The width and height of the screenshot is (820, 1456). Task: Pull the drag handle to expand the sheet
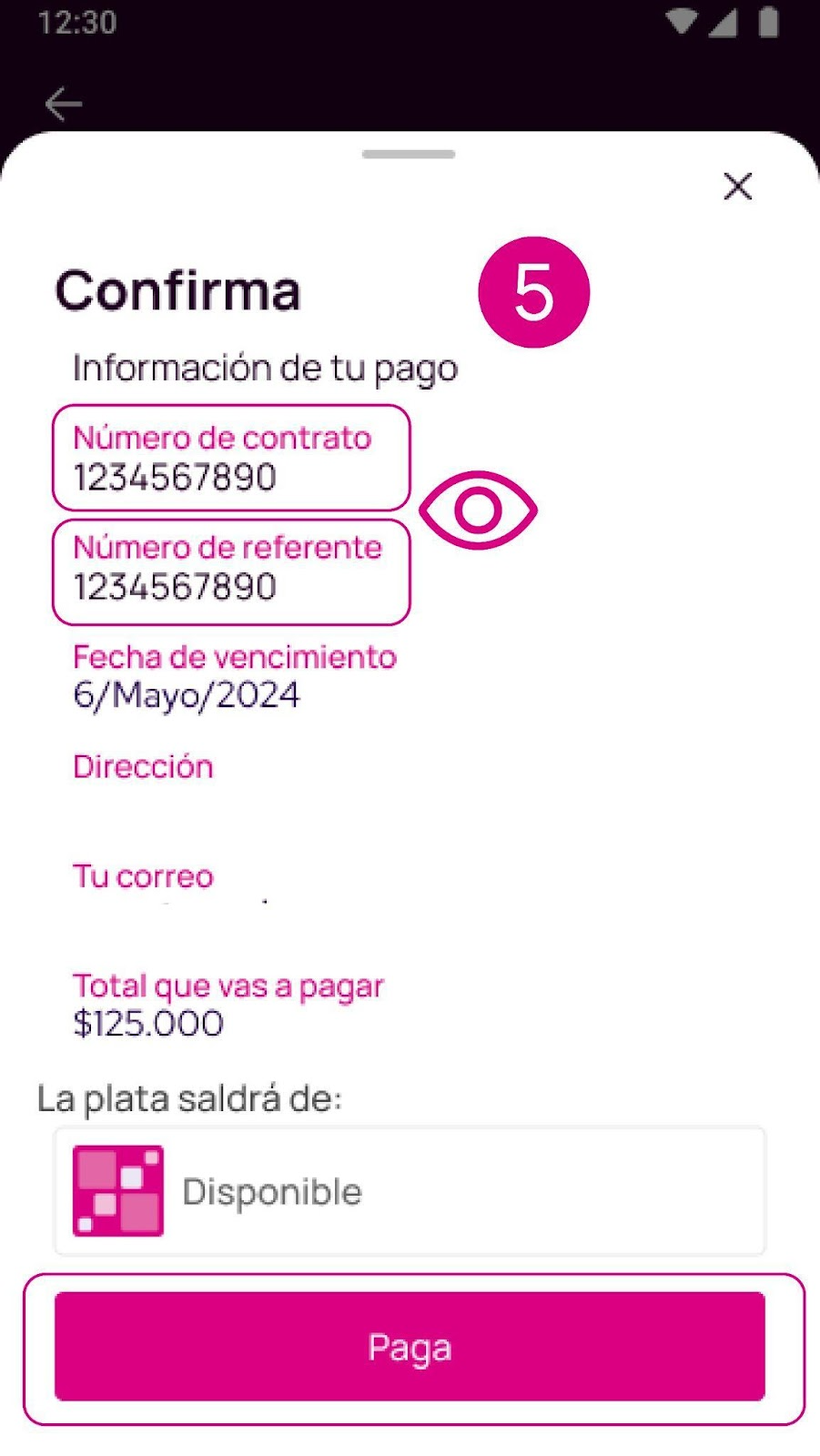409,155
